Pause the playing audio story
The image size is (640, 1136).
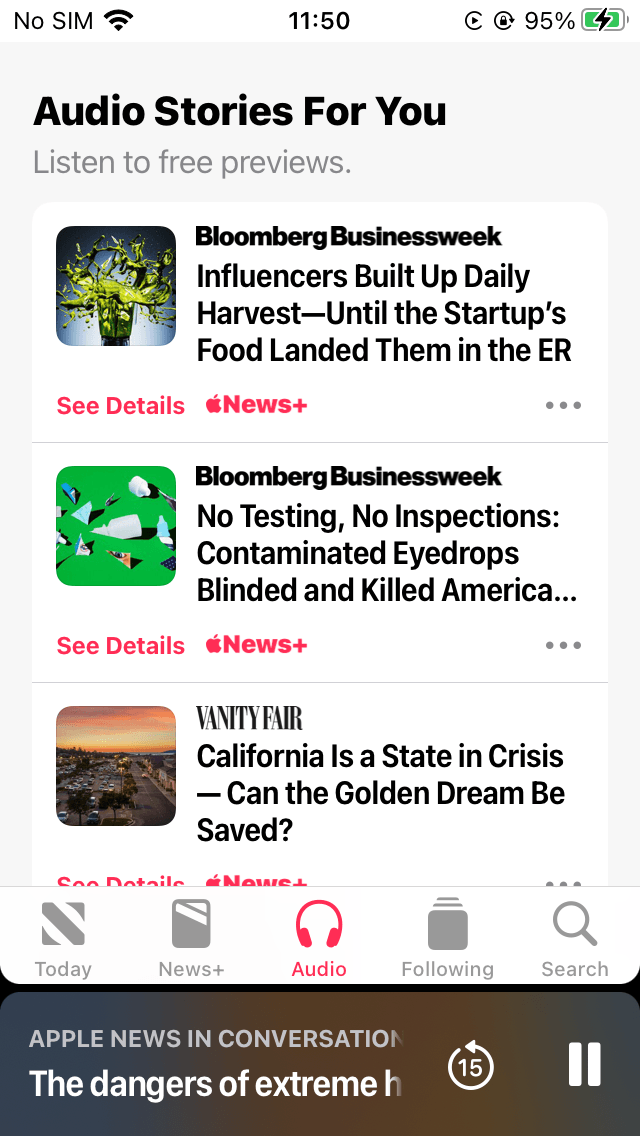pos(584,1065)
